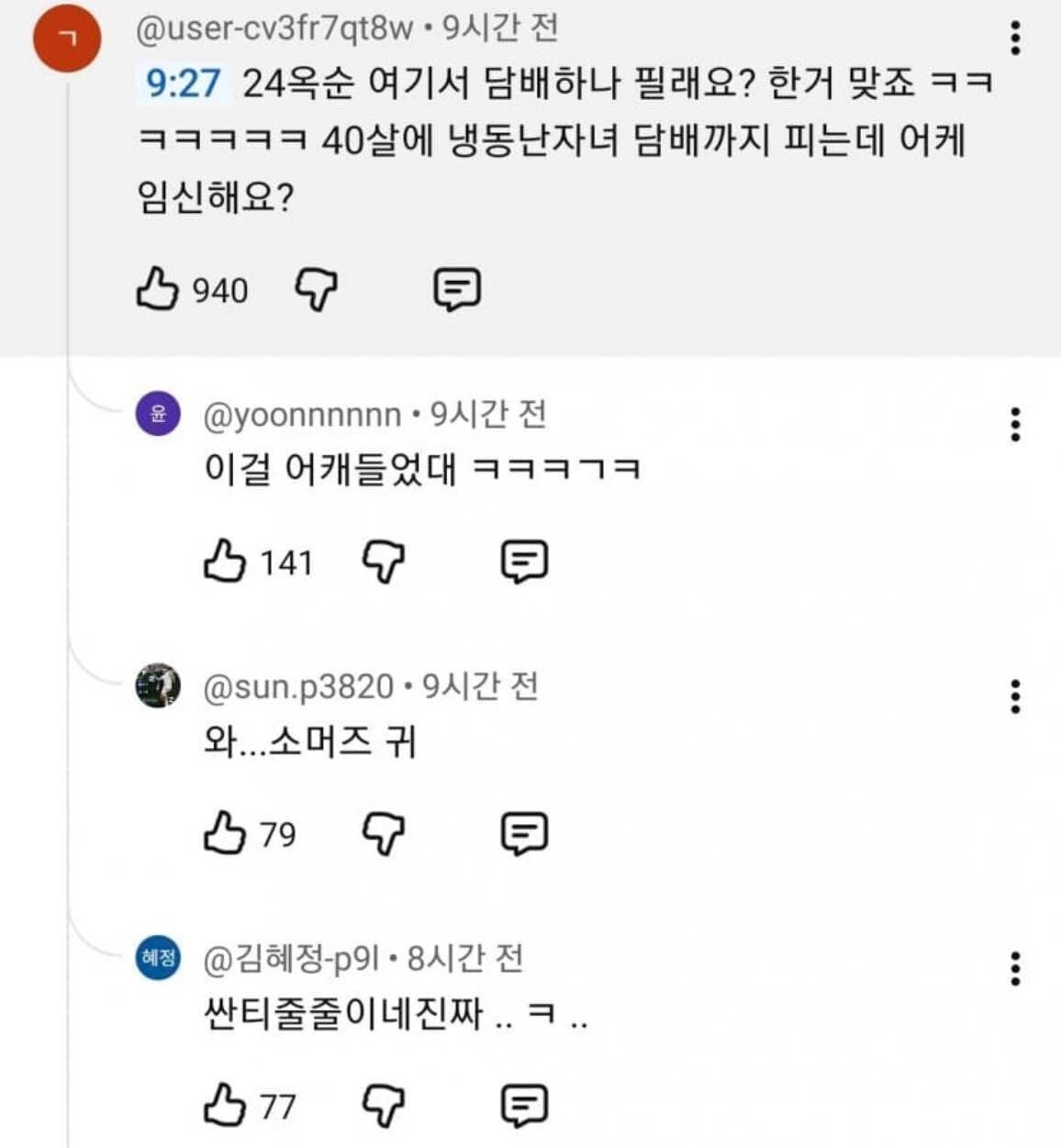Open options menu for @sun.p3820's comment
The width and height of the screenshot is (1061, 1148).
point(1014,696)
